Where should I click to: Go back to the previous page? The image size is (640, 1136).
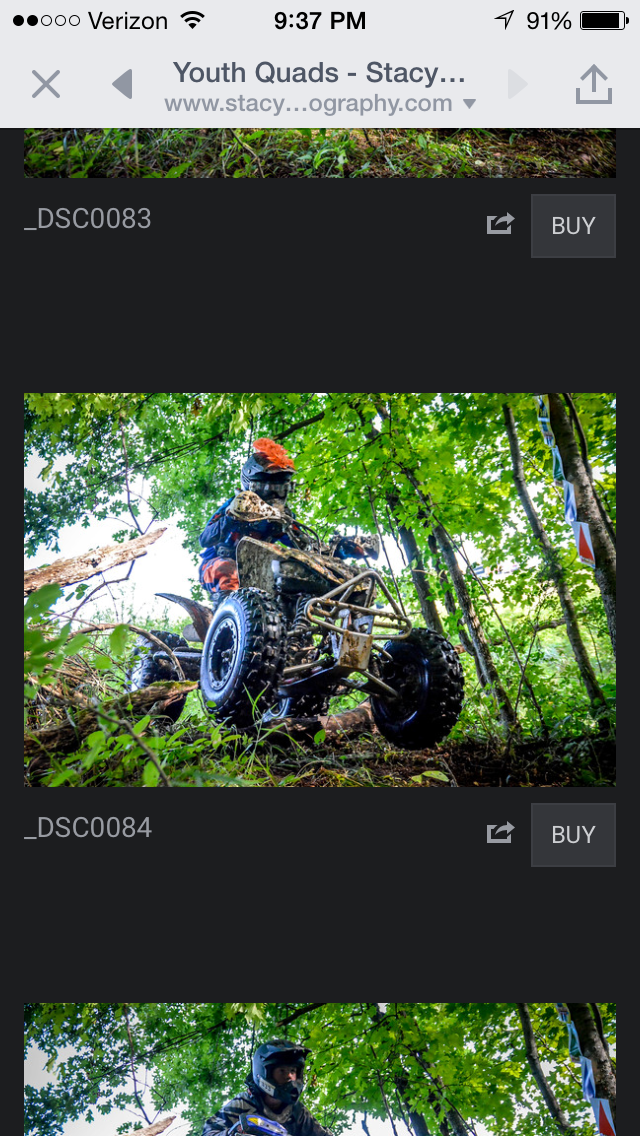pyautogui.click(x=122, y=84)
